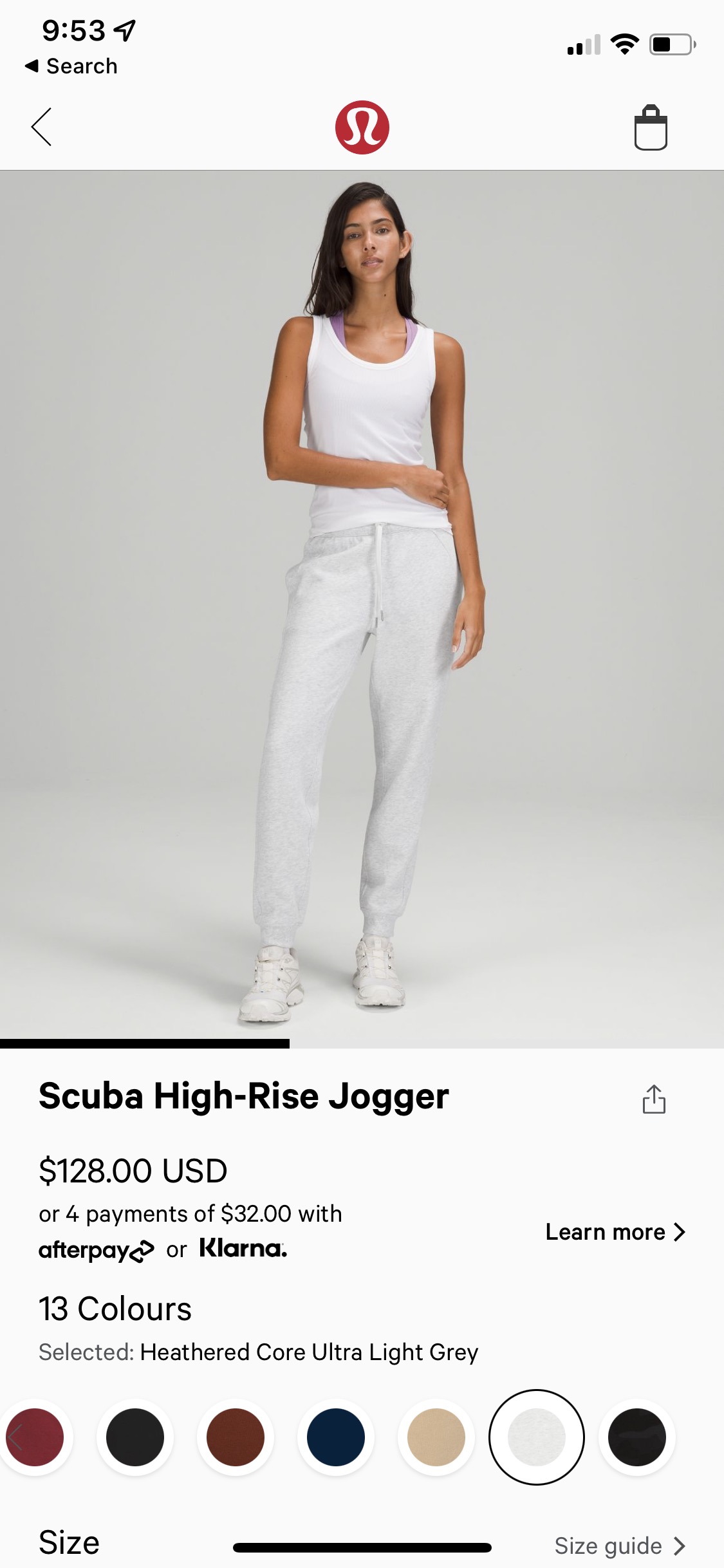The height and width of the screenshot is (1568, 724).
Task: Select the Heathered Core Ultra Light Grey swatch
Action: tap(537, 1437)
